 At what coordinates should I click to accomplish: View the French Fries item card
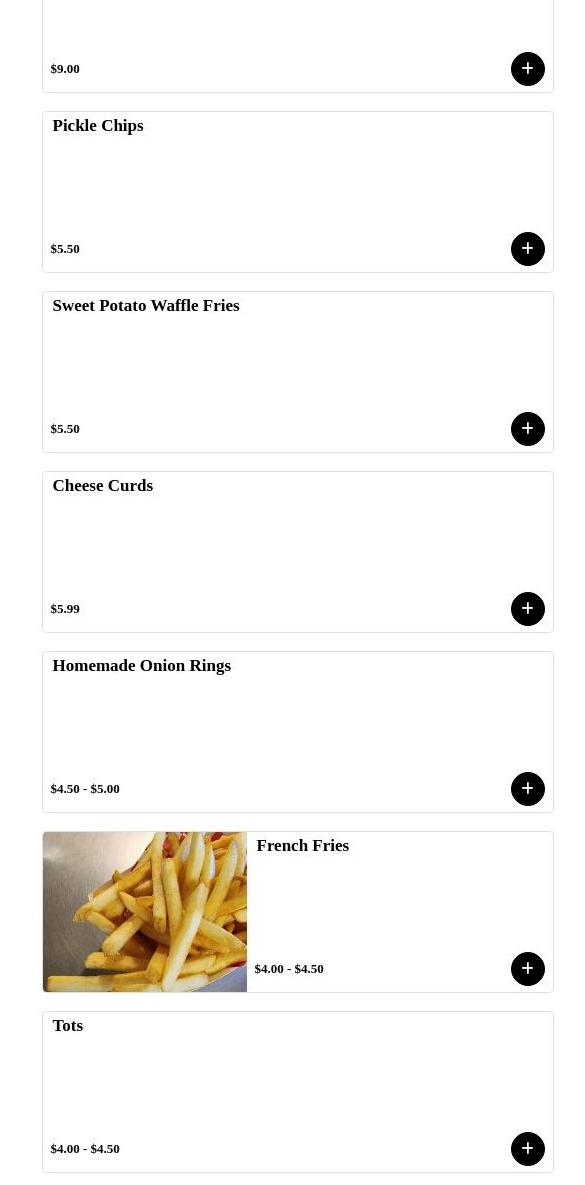(x=298, y=911)
